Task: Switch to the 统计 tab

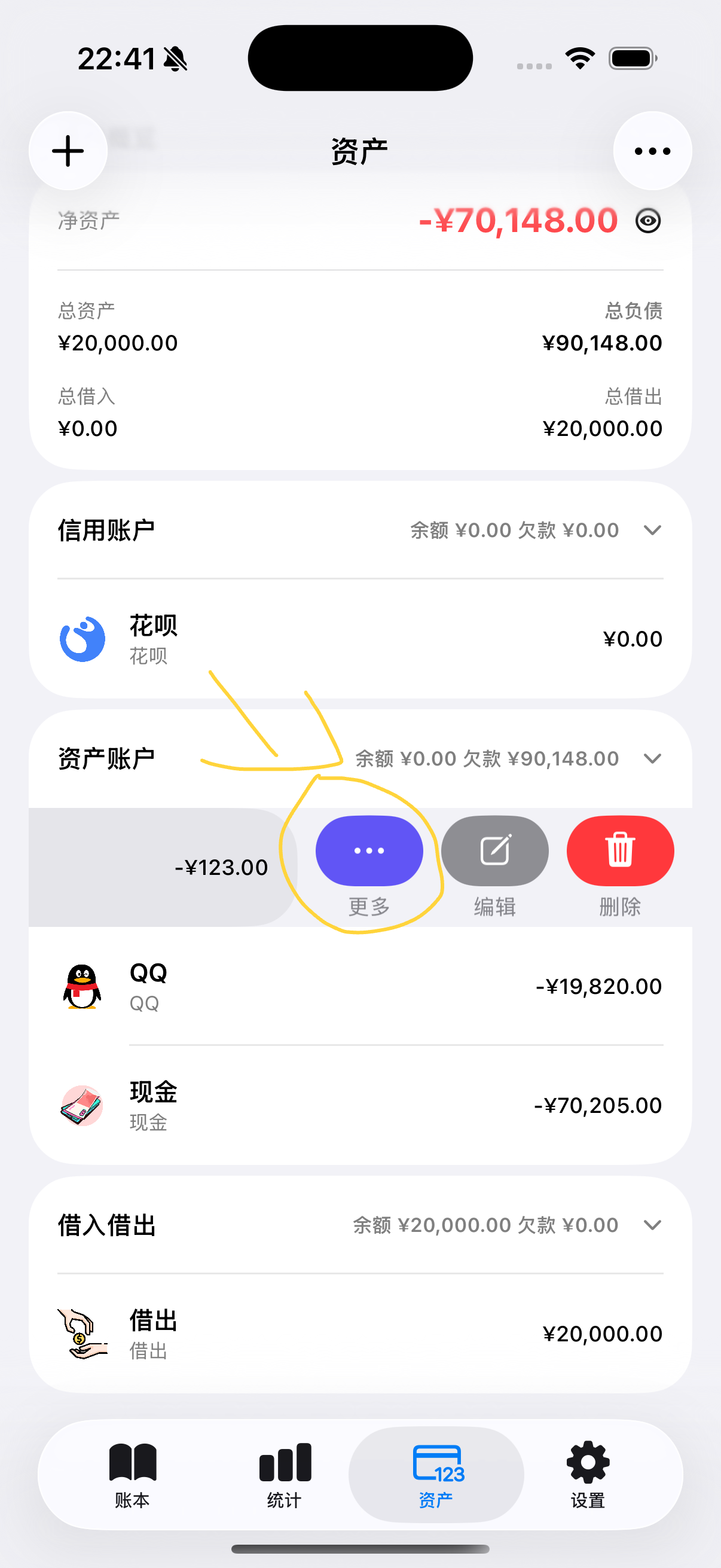Action: [284, 1475]
